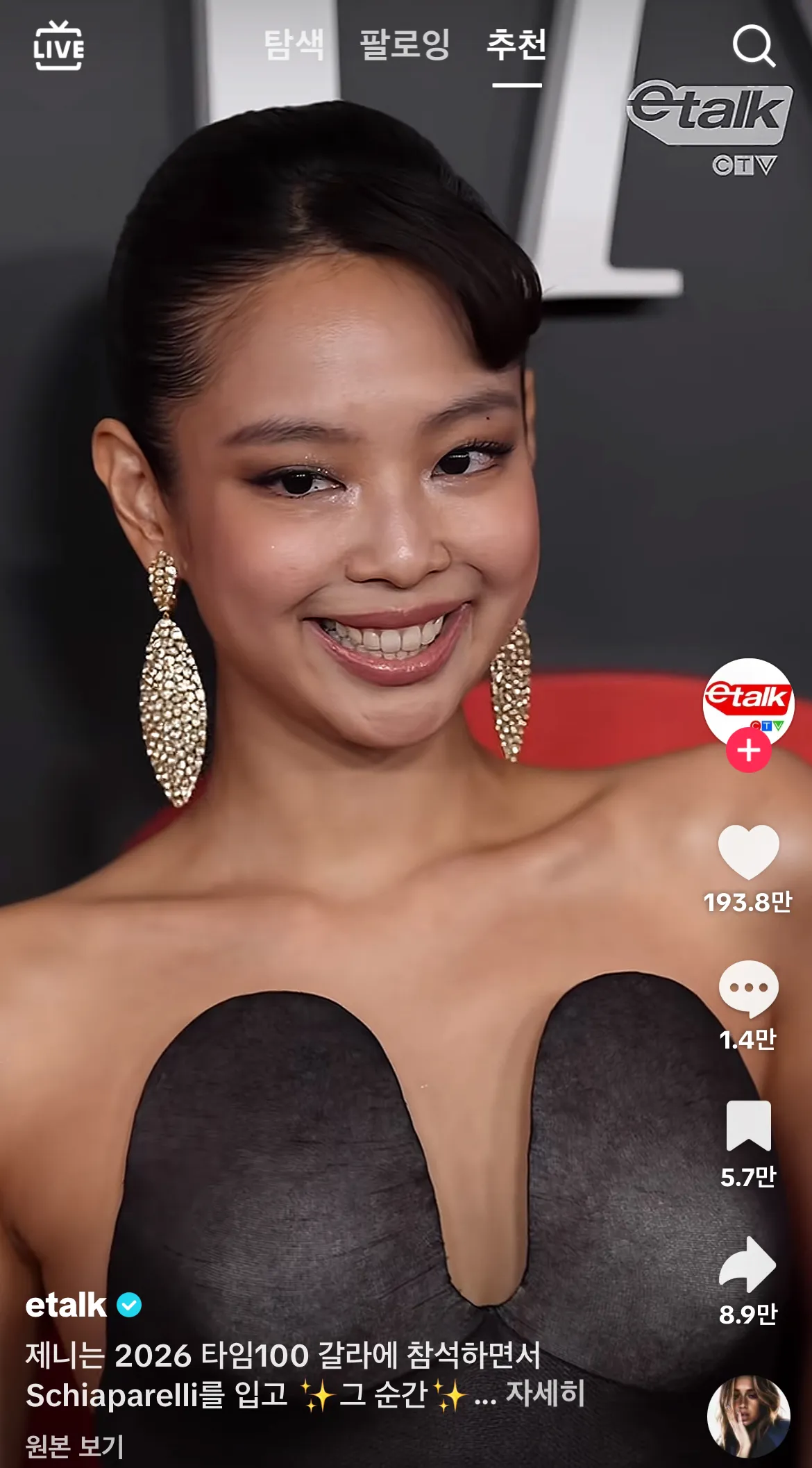Viewport: 812px width, 1468px height.
Task: Expand the caption with 자세히
Action: 545,1393
